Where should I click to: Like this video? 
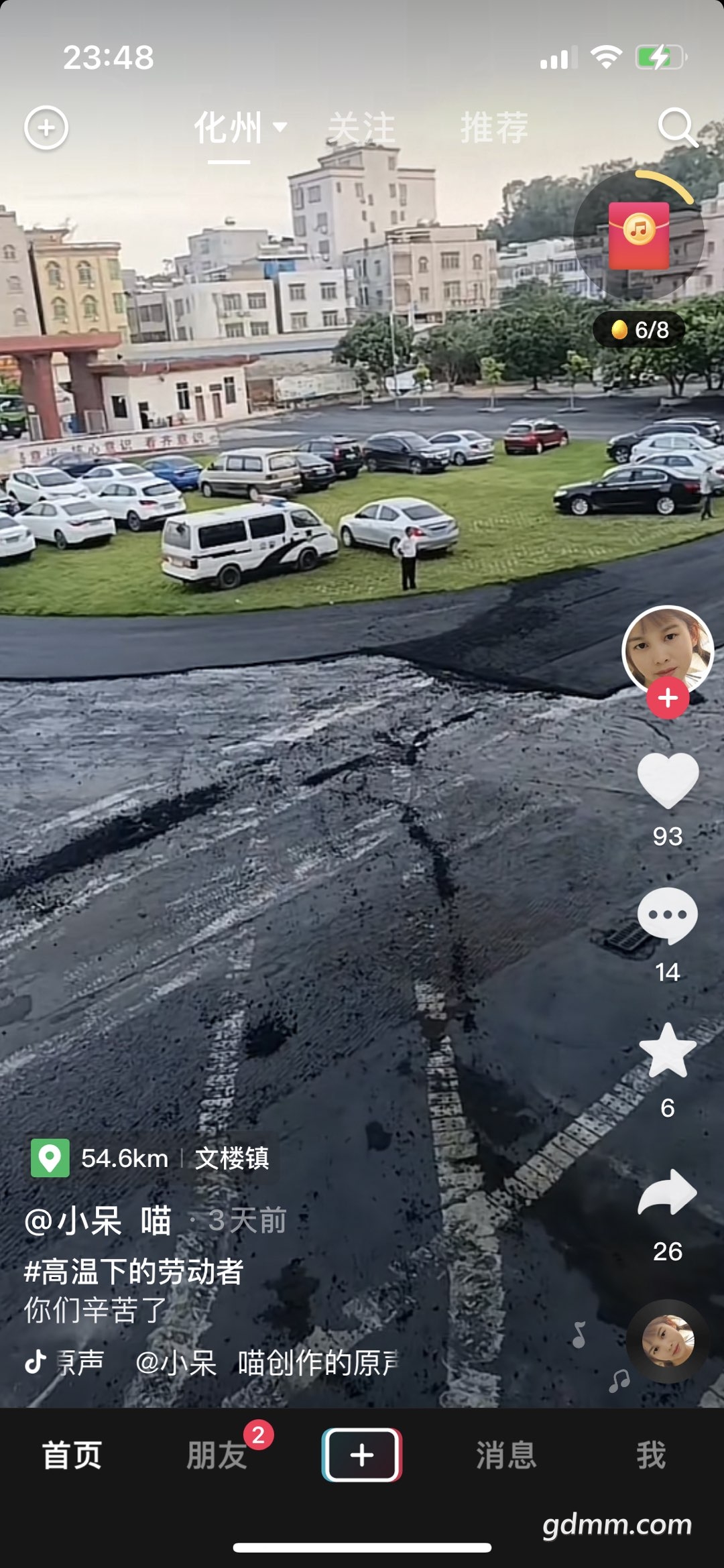coord(667,781)
